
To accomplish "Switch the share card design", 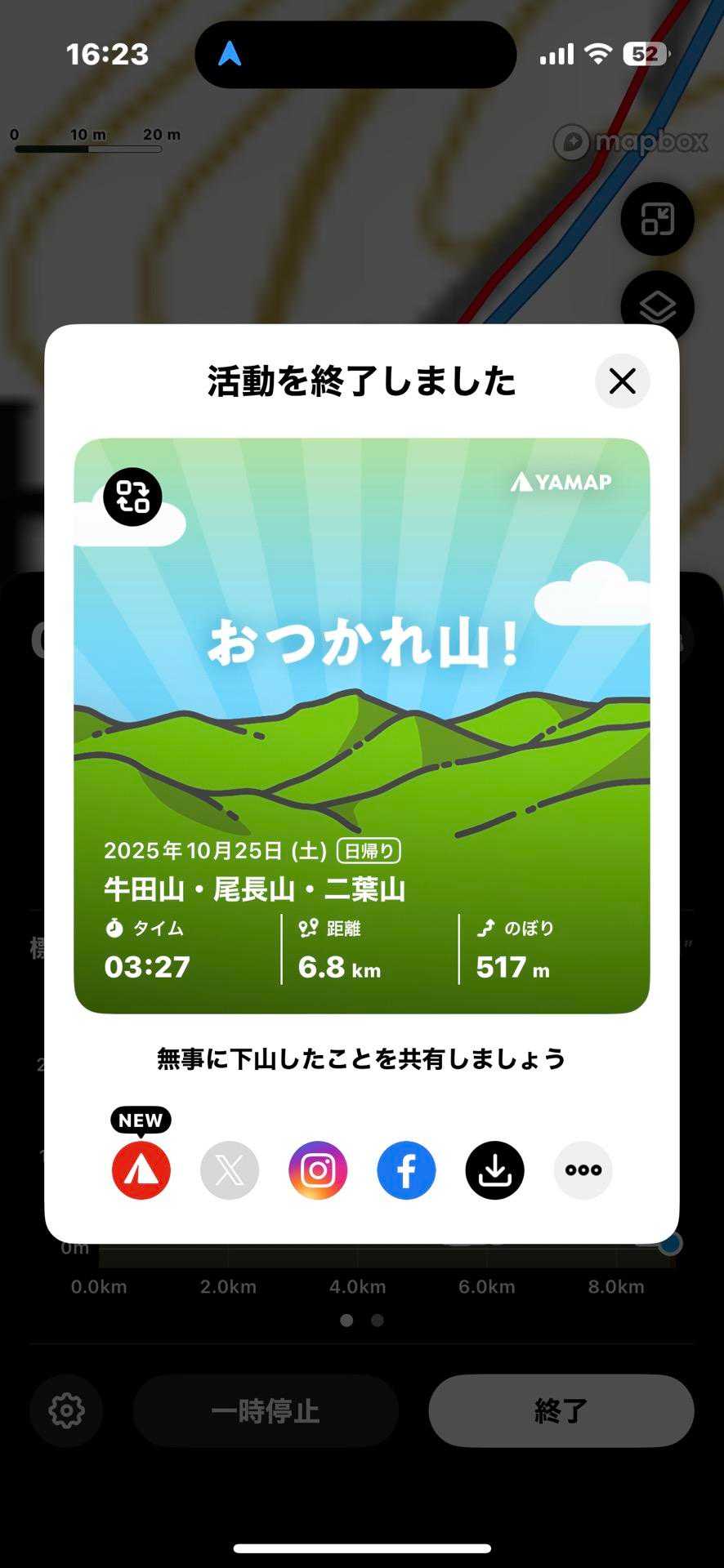I will point(132,497).
